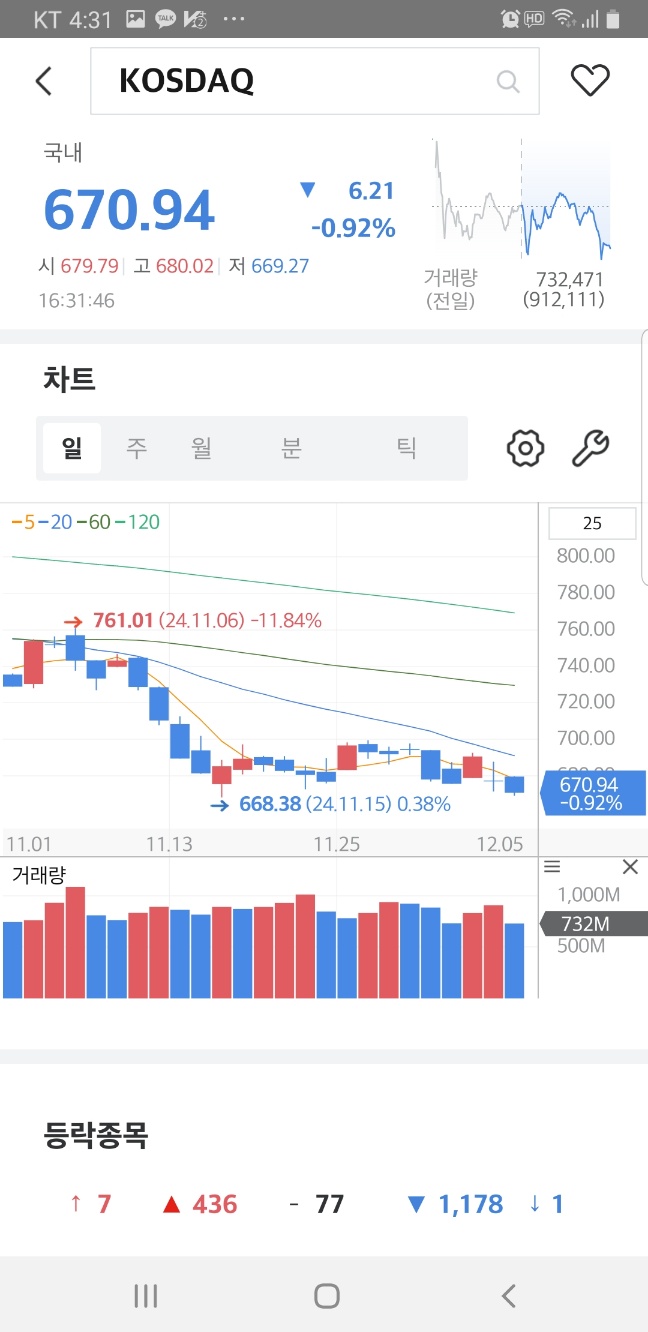This screenshot has height=1332, width=648.
Task: Go back using the top arrow
Action: [x=43, y=81]
